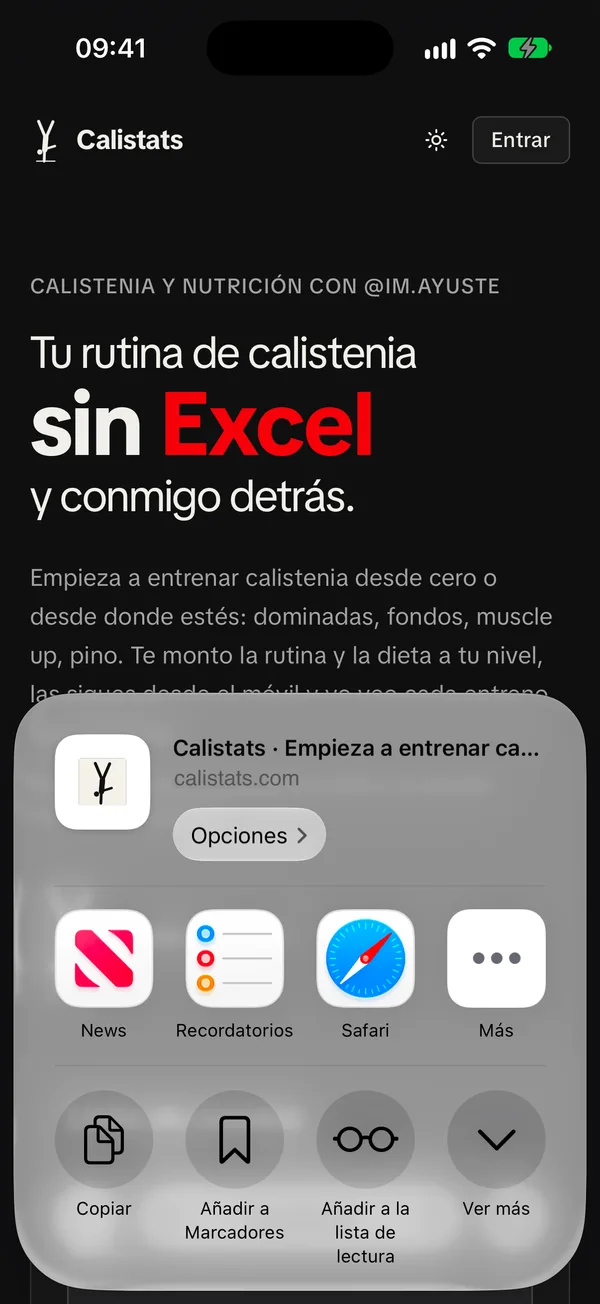Open the share sheet Opciones button
This screenshot has width=600, height=1304.
click(x=250, y=835)
